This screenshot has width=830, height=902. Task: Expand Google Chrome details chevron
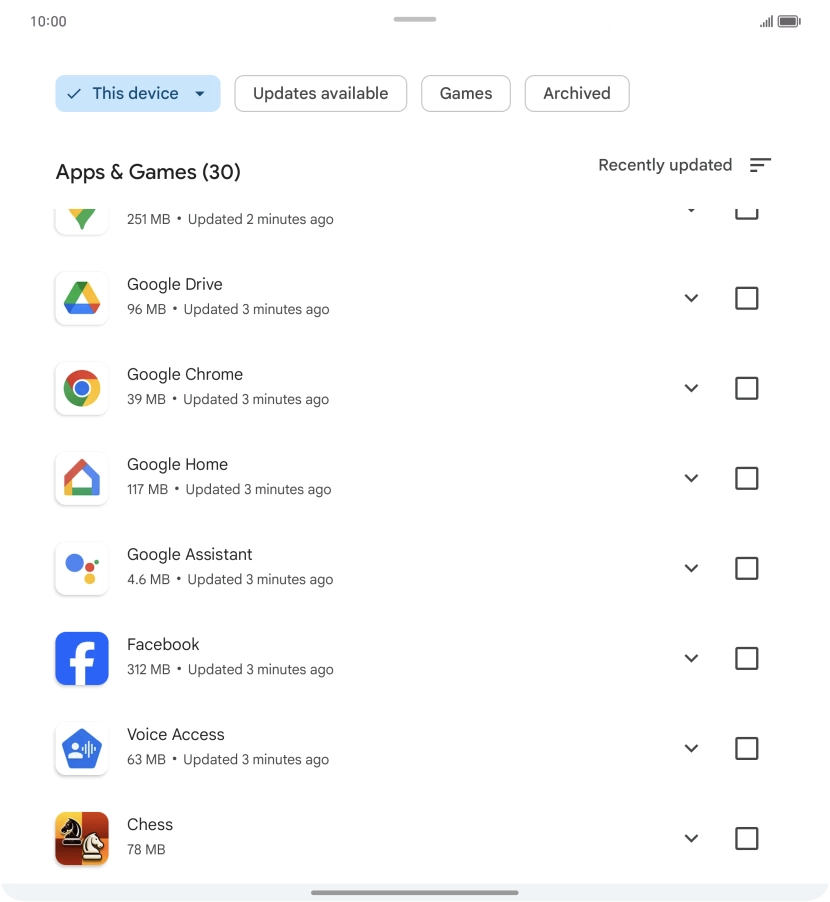pos(691,388)
